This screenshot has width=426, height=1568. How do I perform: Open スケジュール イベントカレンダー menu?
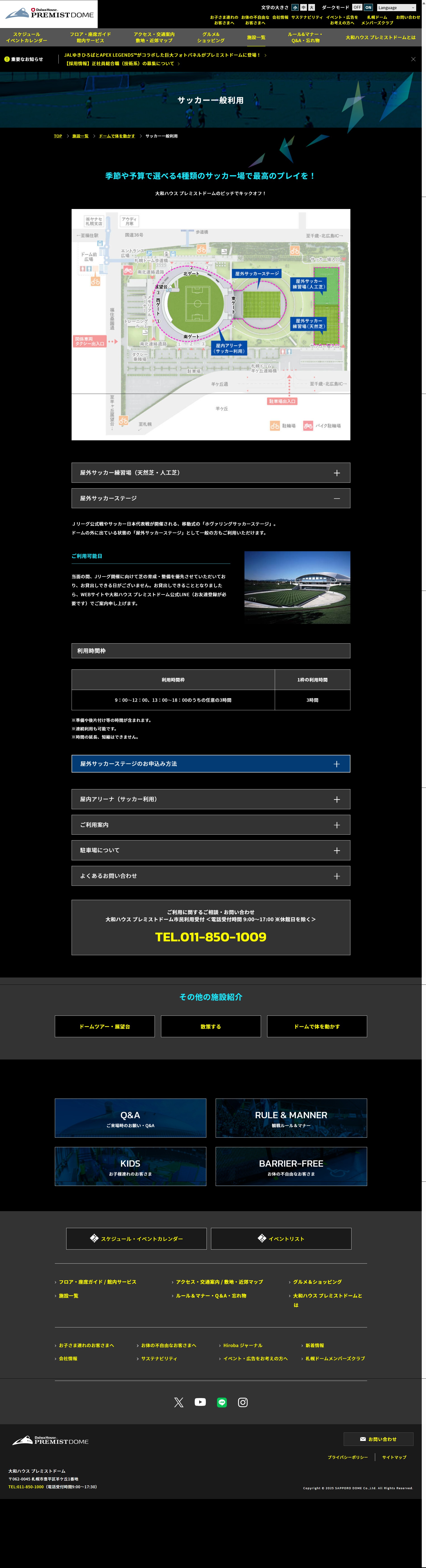click(27, 37)
